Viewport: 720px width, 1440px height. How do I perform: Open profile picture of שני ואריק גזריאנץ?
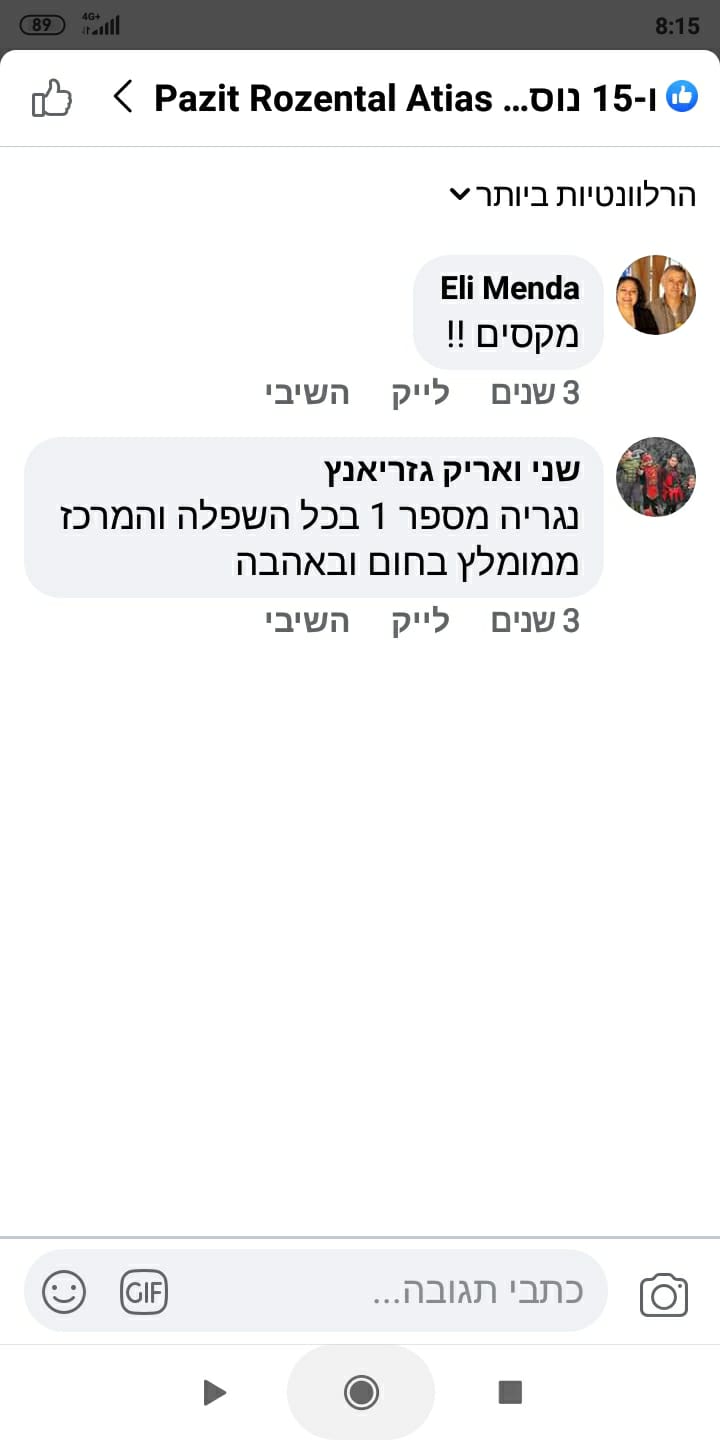(655, 476)
